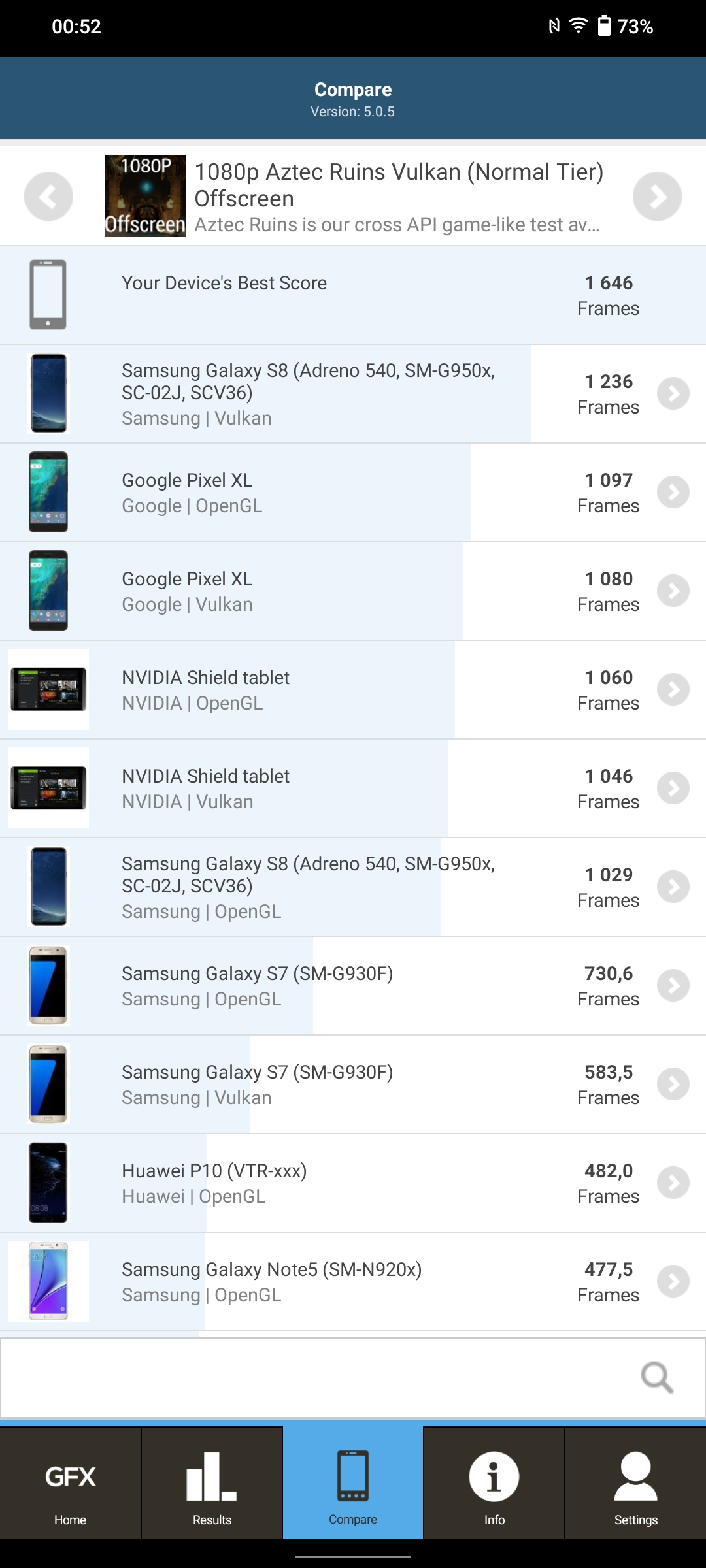The height and width of the screenshot is (1568, 706).
Task: Open the Settings tab
Action: (x=635, y=1483)
